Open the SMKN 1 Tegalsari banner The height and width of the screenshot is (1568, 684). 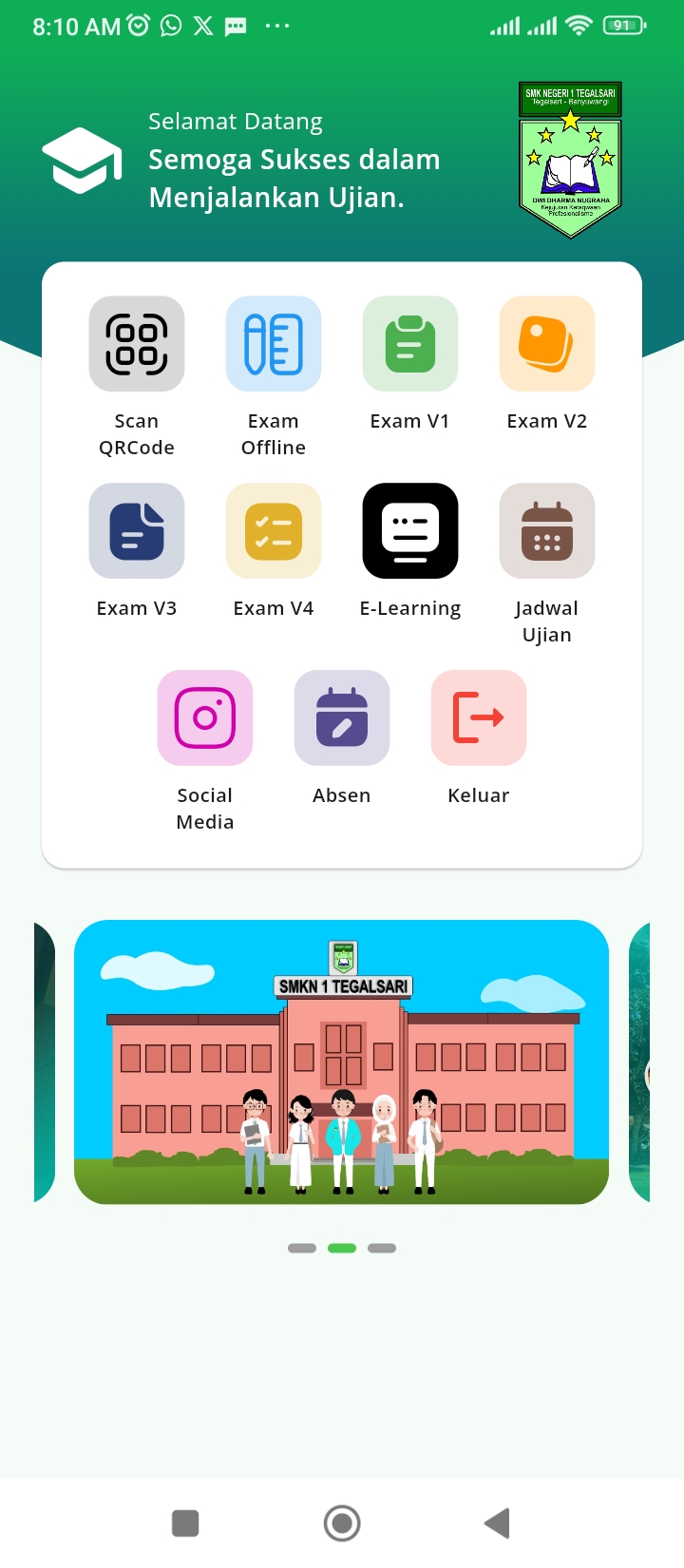pyautogui.click(x=342, y=1061)
